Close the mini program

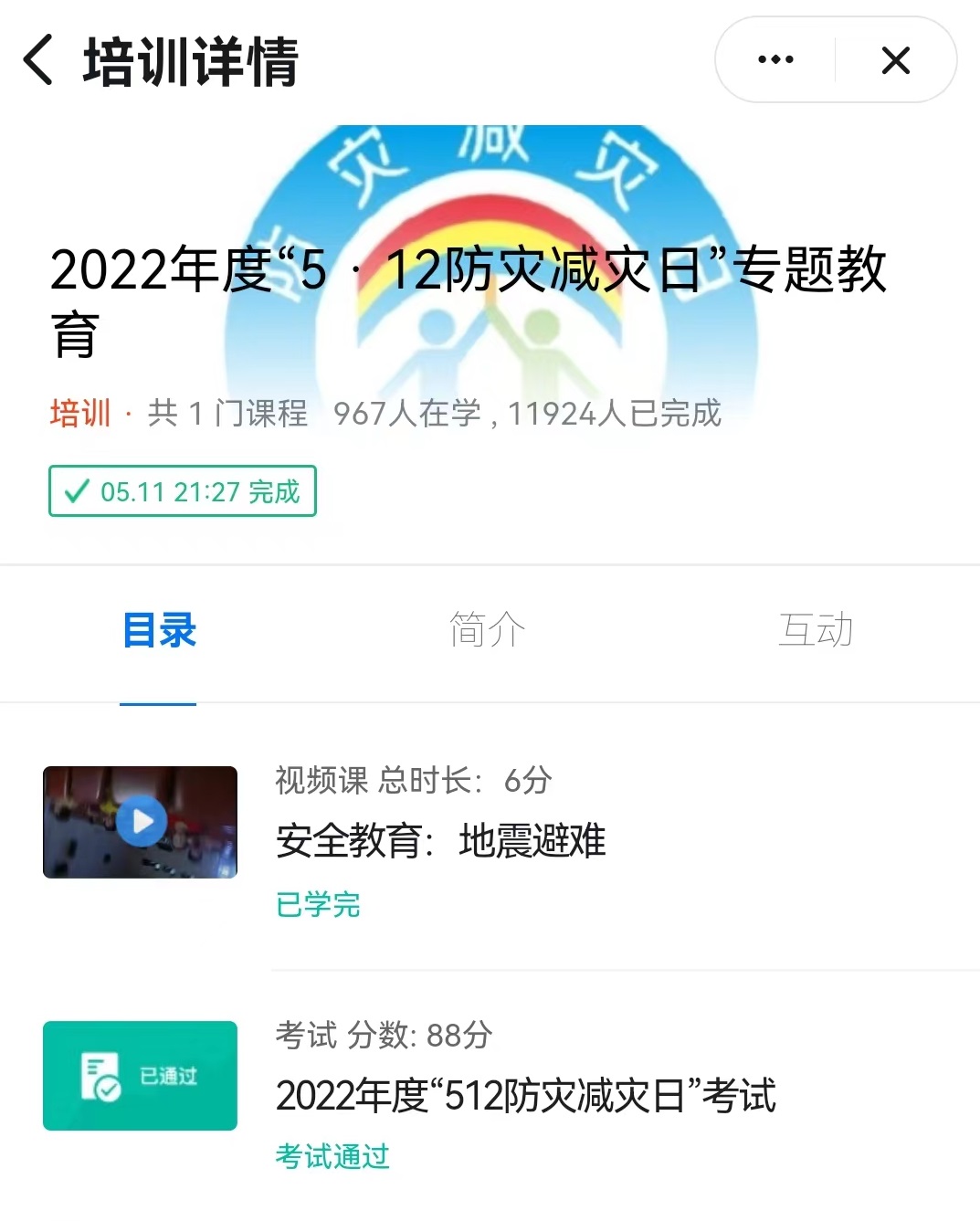895,60
